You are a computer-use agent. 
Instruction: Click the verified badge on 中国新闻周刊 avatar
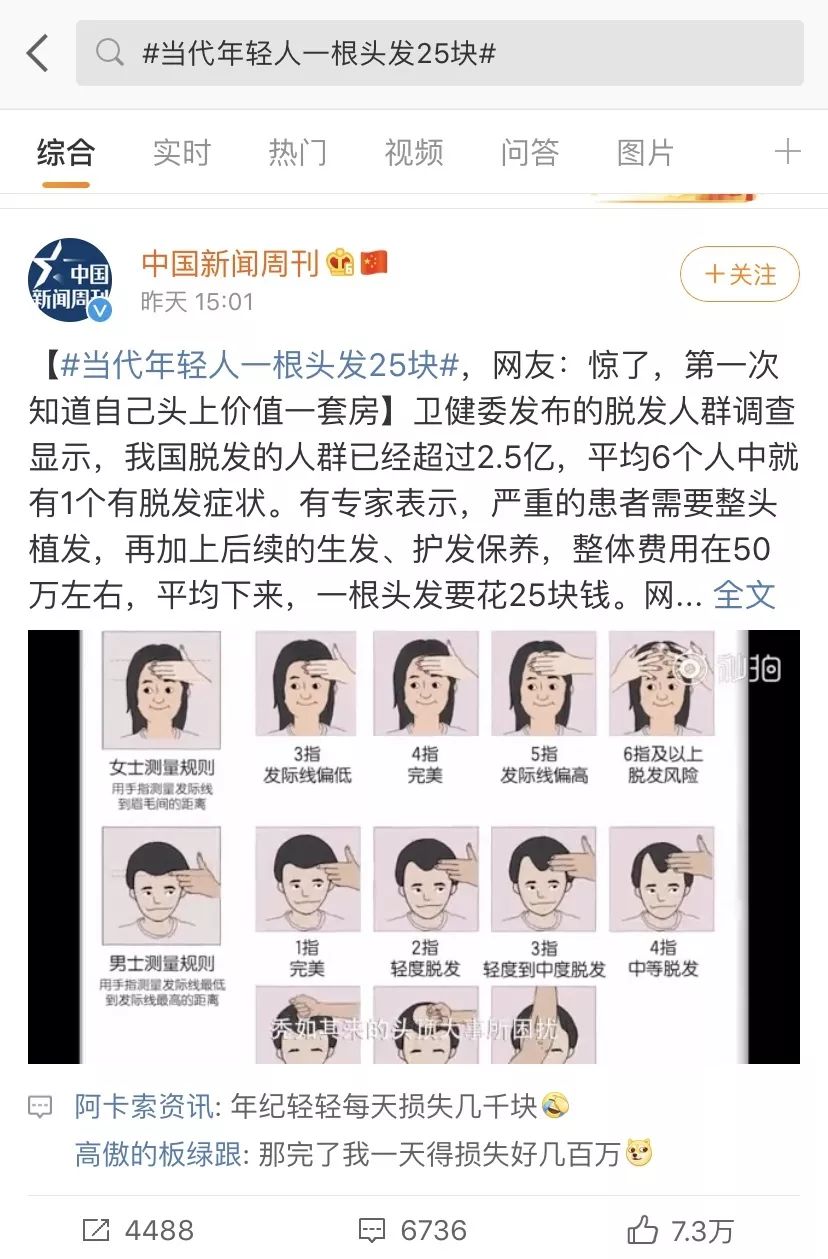click(98, 308)
